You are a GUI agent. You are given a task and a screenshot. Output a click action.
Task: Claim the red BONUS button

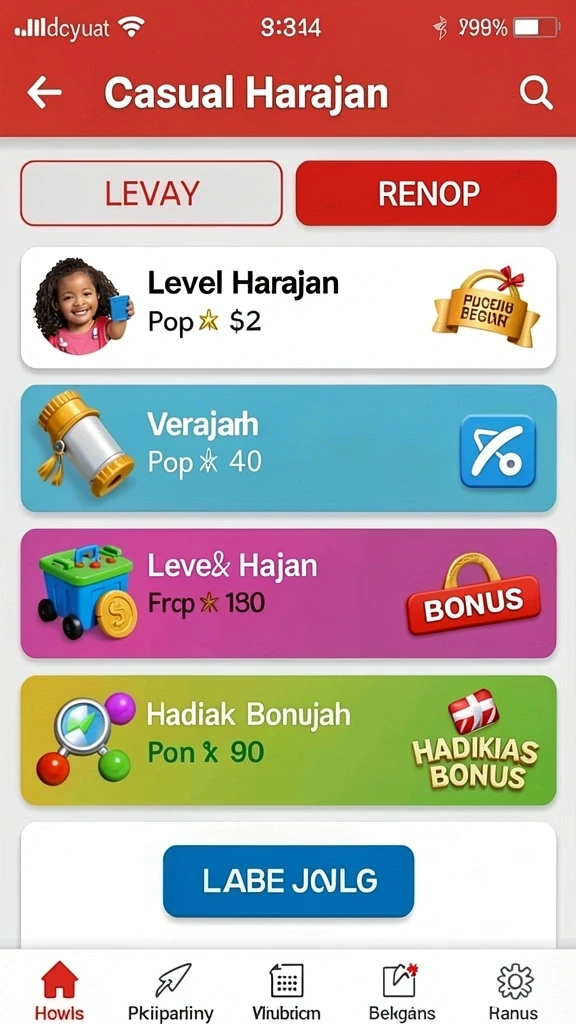(474, 605)
